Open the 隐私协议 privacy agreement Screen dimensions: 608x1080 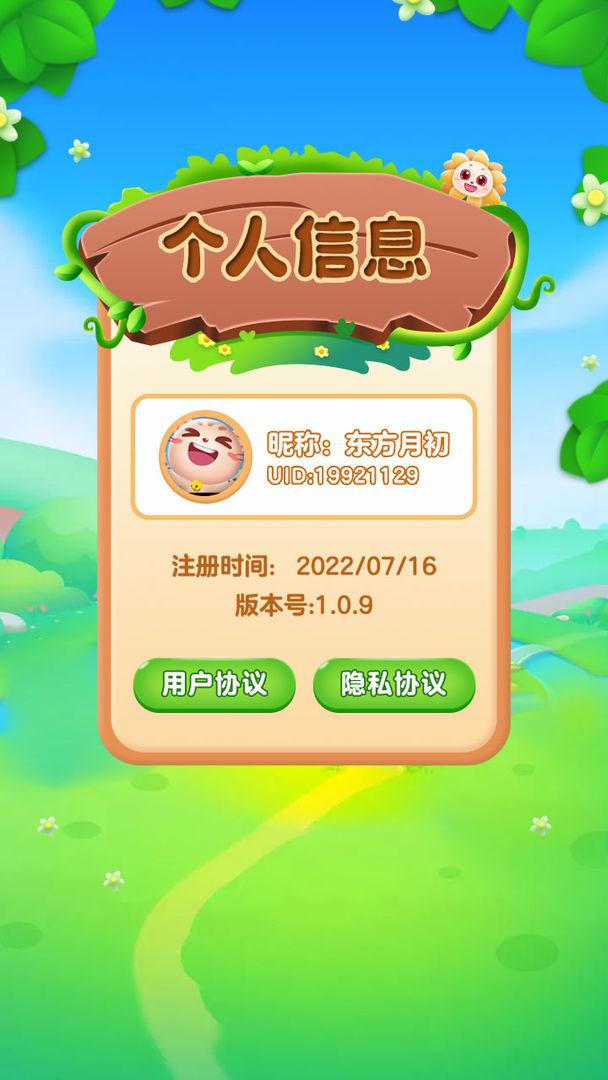click(x=394, y=685)
